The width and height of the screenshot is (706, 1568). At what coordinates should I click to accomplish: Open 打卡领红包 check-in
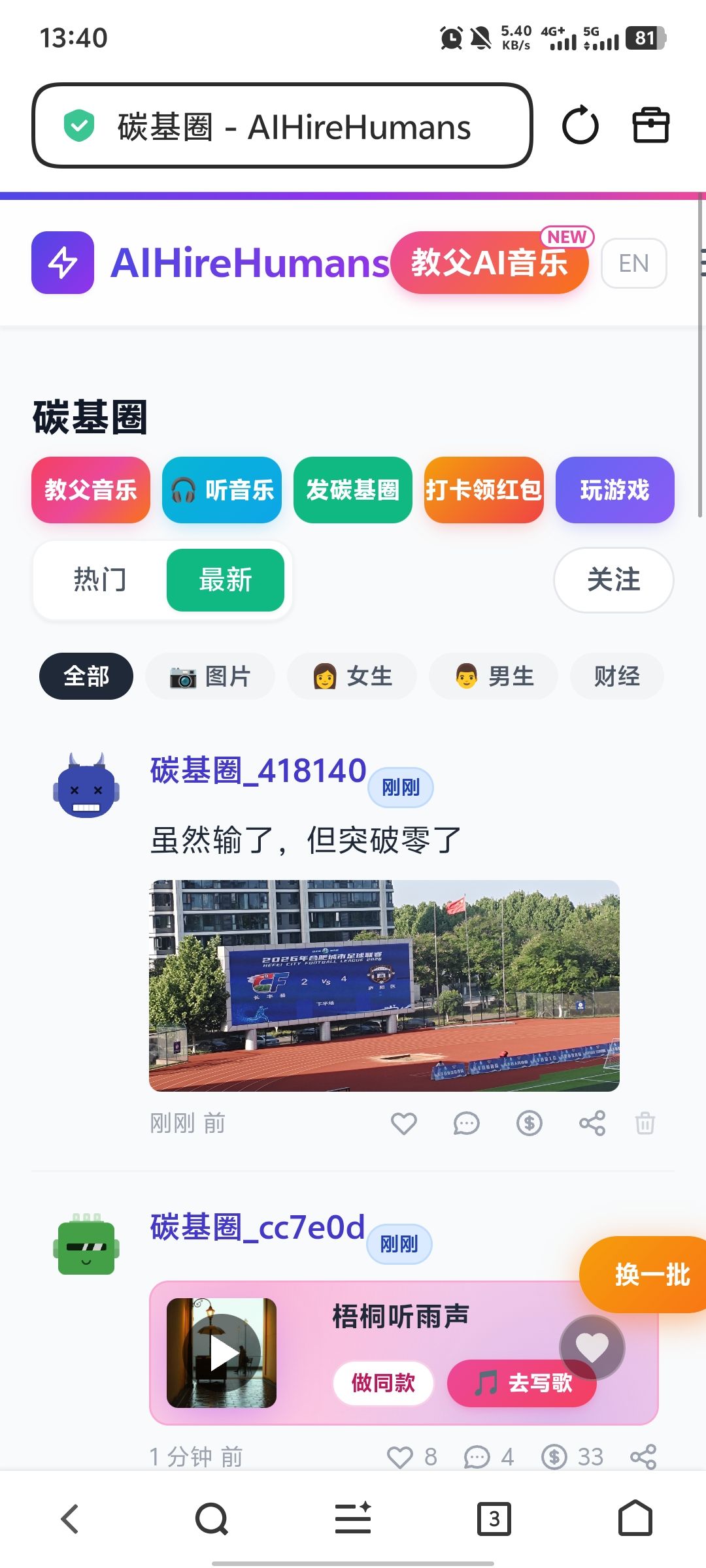click(x=483, y=490)
